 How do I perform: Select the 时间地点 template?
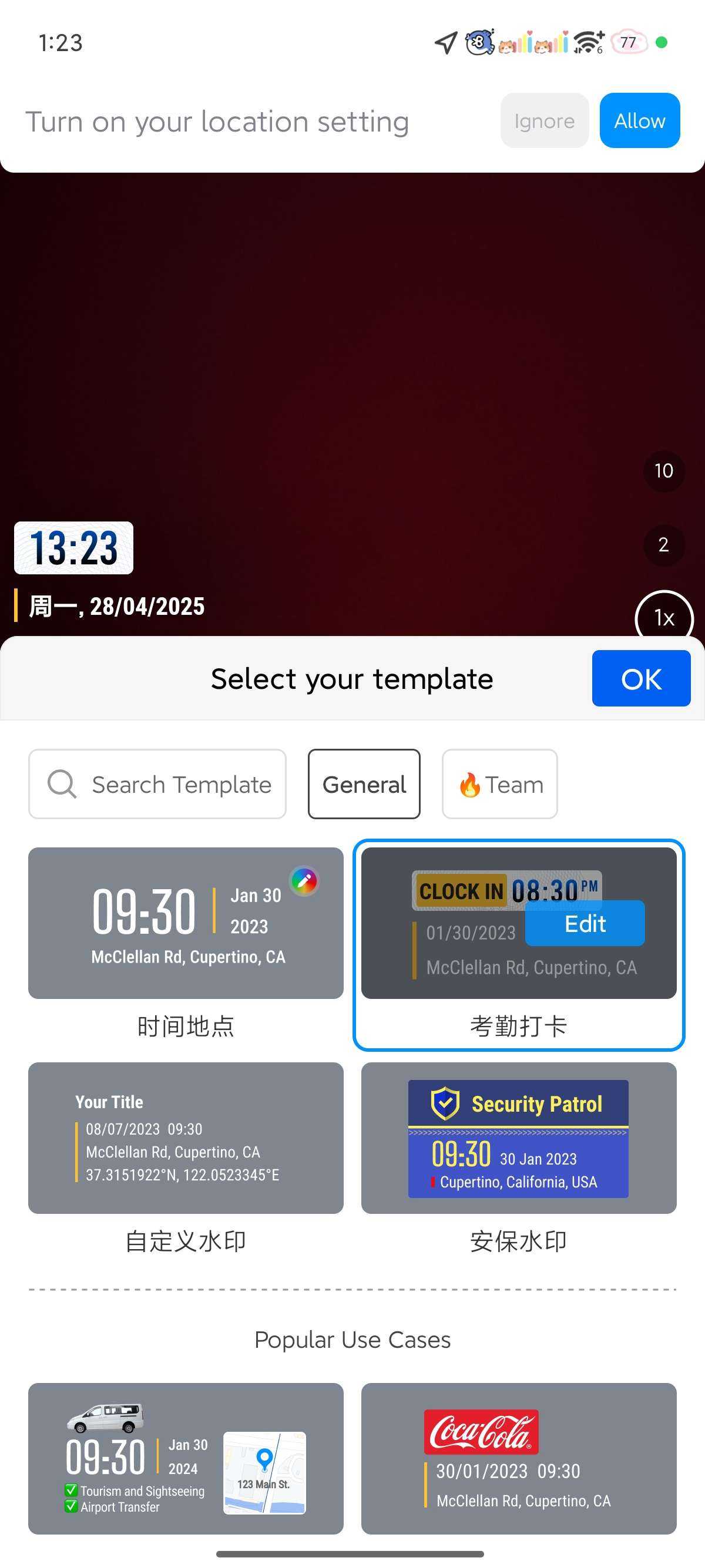point(185,923)
